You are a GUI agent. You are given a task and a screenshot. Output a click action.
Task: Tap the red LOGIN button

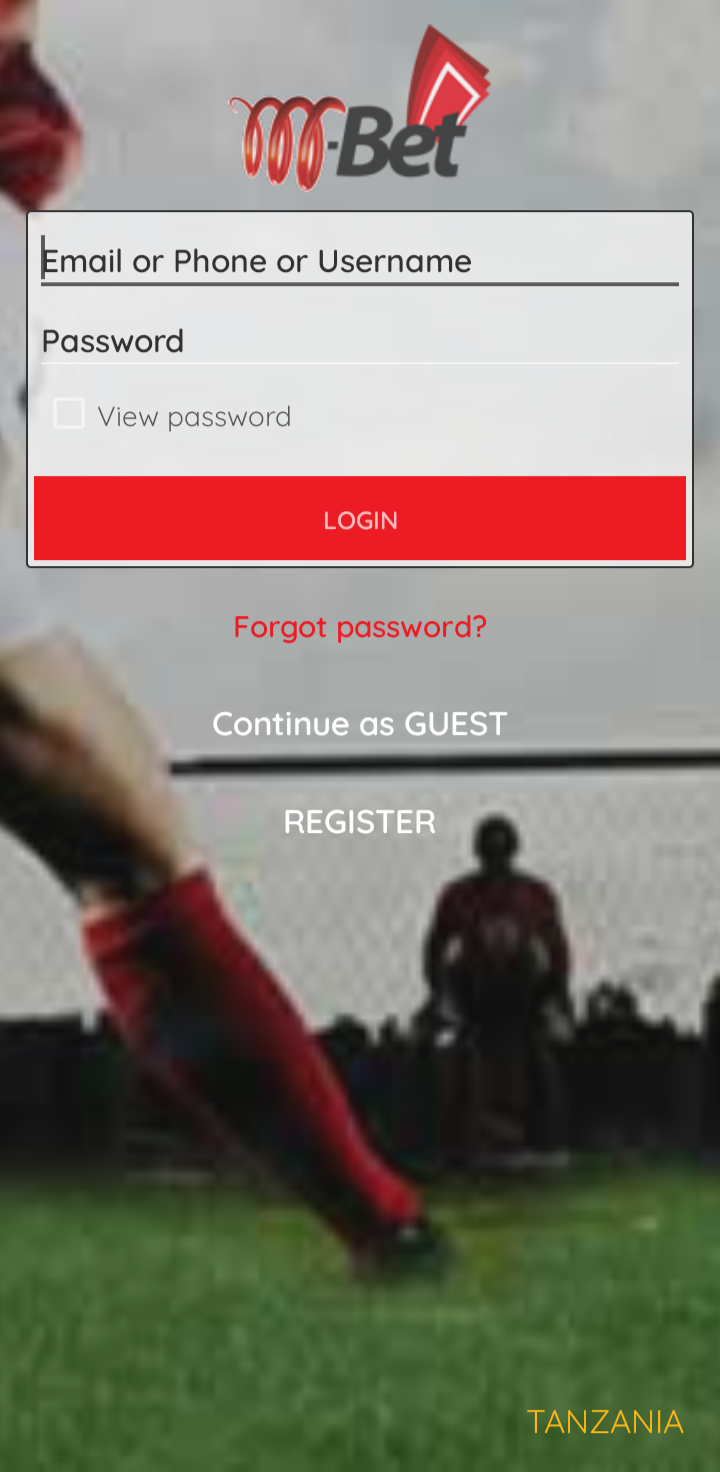click(x=360, y=519)
